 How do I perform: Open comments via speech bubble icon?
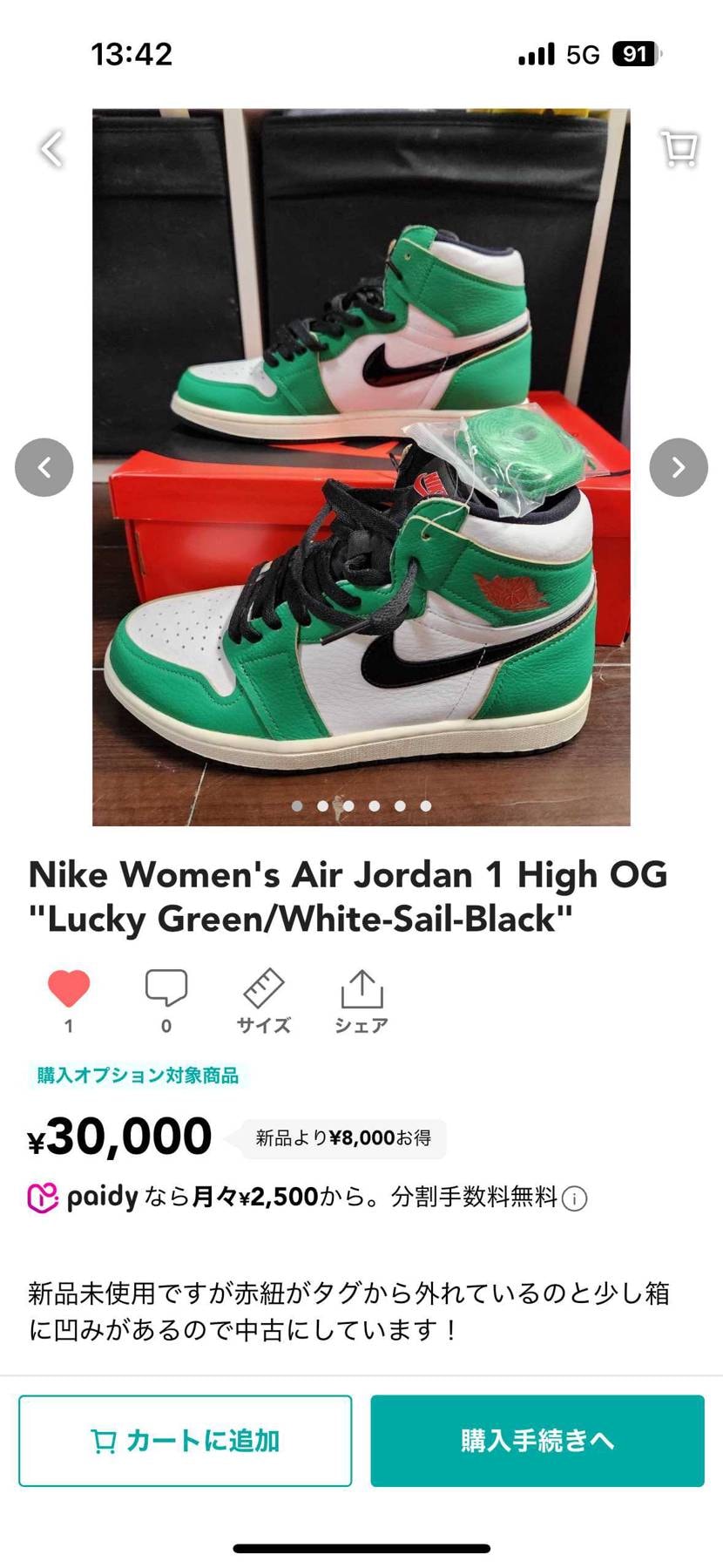pyautogui.click(x=166, y=989)
